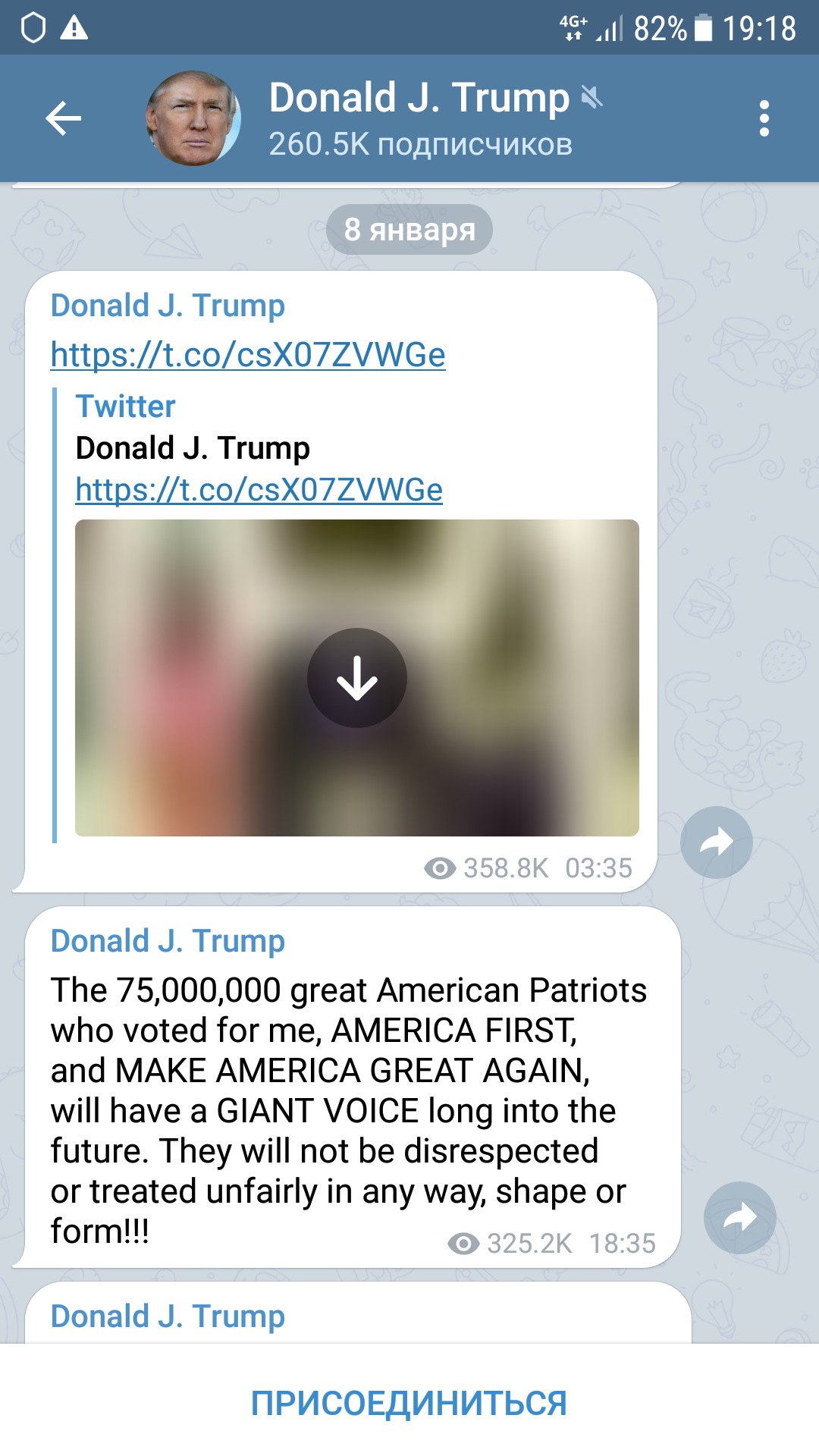Image resolution: width=819 pixels, height=1456 pixels.
Task: Open the first t.co/csX07ZVWGe link
Action: pos(248,355)
